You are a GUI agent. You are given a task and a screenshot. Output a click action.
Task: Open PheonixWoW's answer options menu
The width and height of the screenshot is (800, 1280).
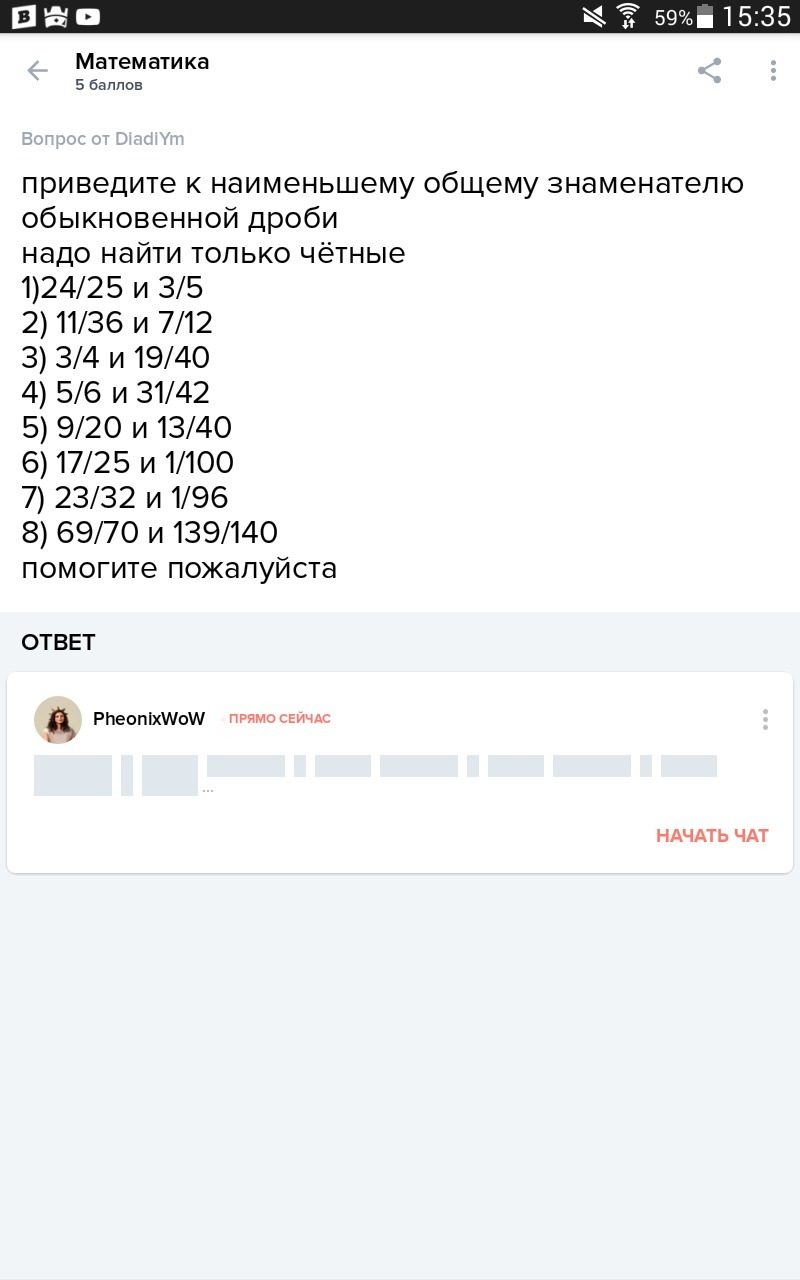[x=765, y=719]
